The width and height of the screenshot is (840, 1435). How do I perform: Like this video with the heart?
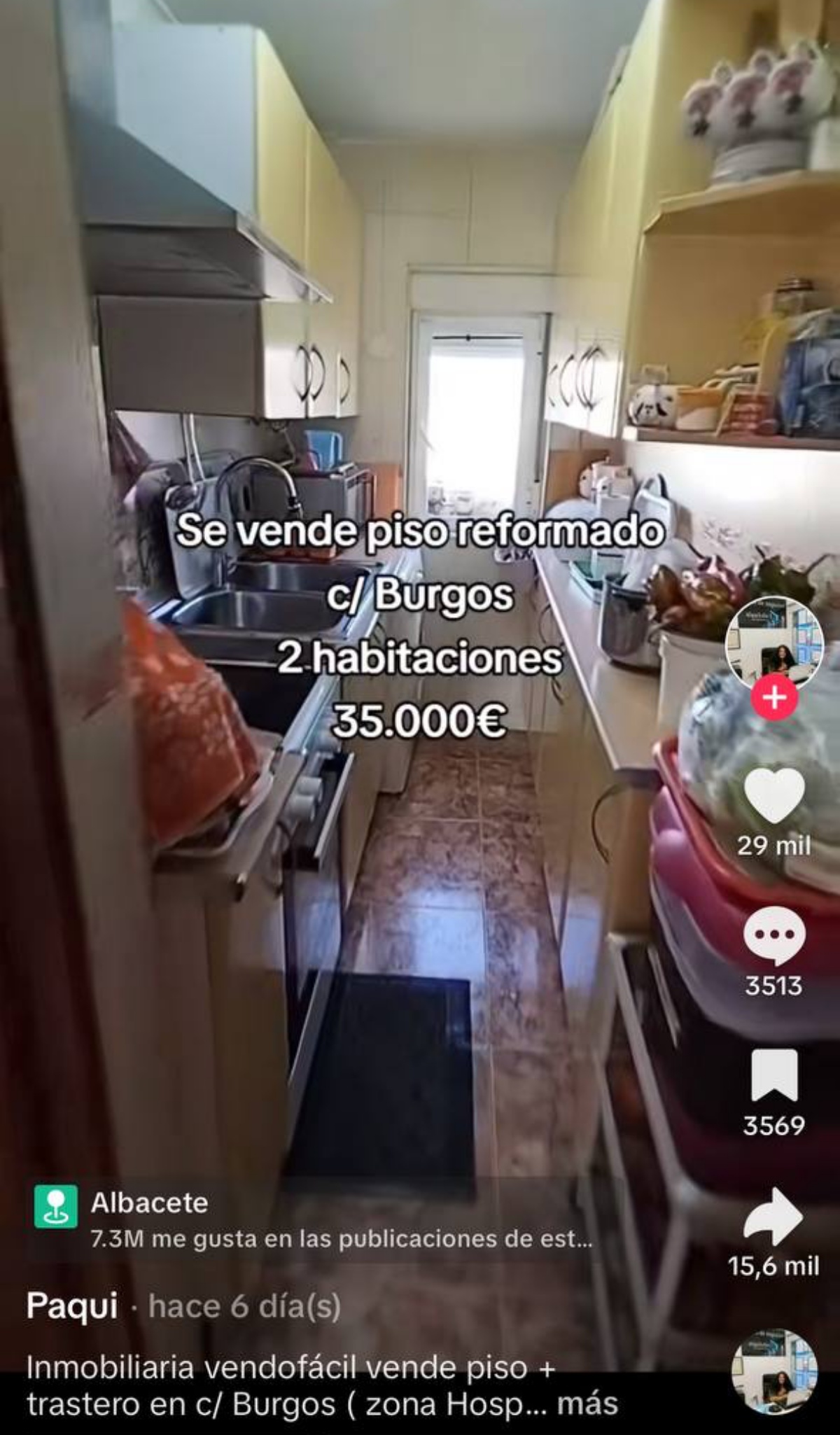[x=773, y=795]
